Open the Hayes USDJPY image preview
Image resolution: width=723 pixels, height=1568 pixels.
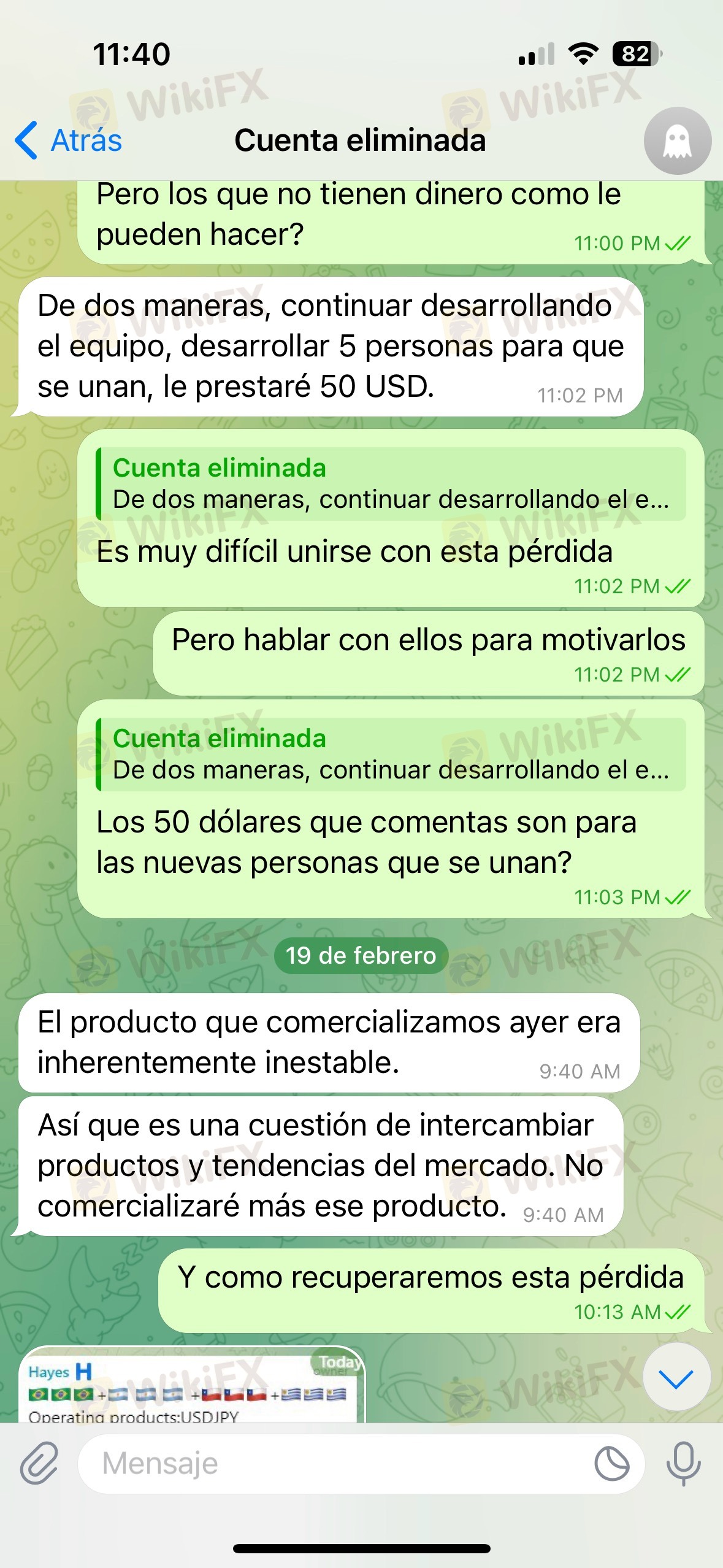click(191, 1386)
